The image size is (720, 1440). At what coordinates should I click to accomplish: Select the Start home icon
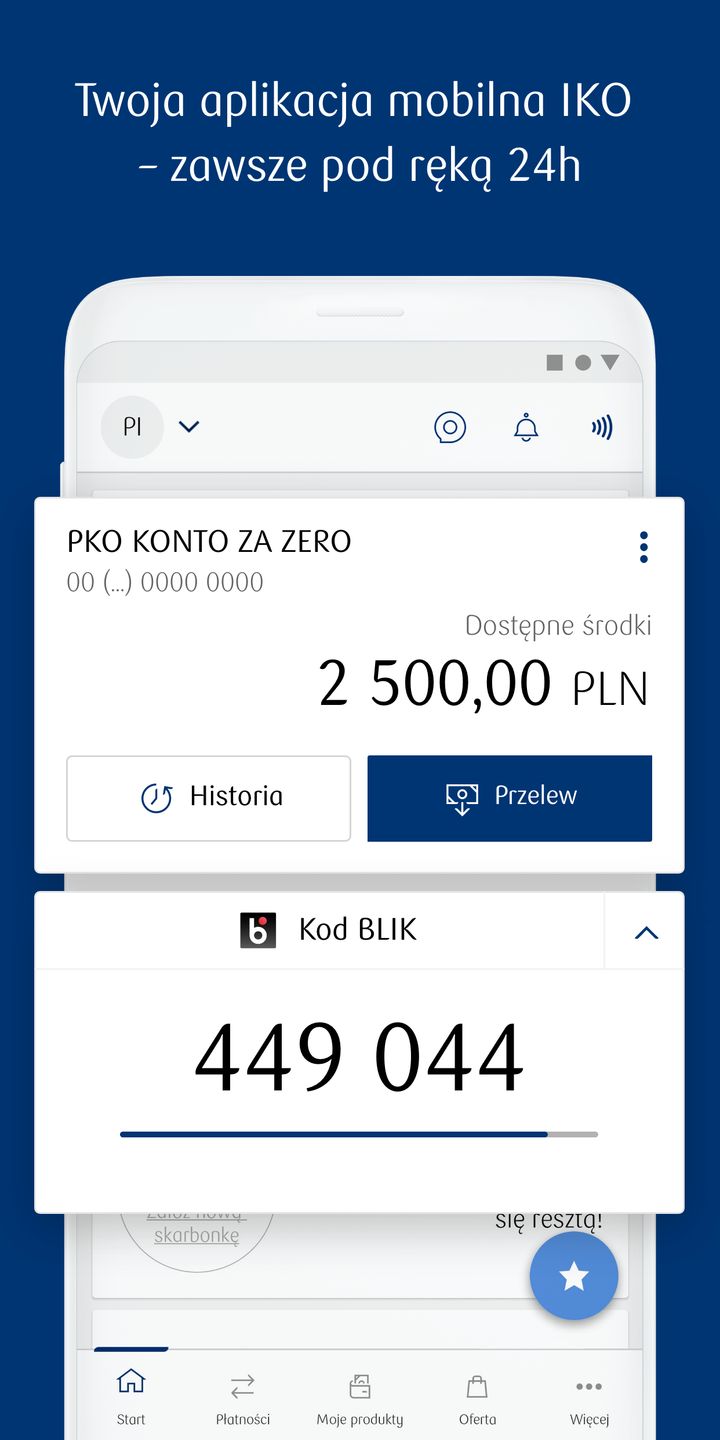click(131, 1385)
